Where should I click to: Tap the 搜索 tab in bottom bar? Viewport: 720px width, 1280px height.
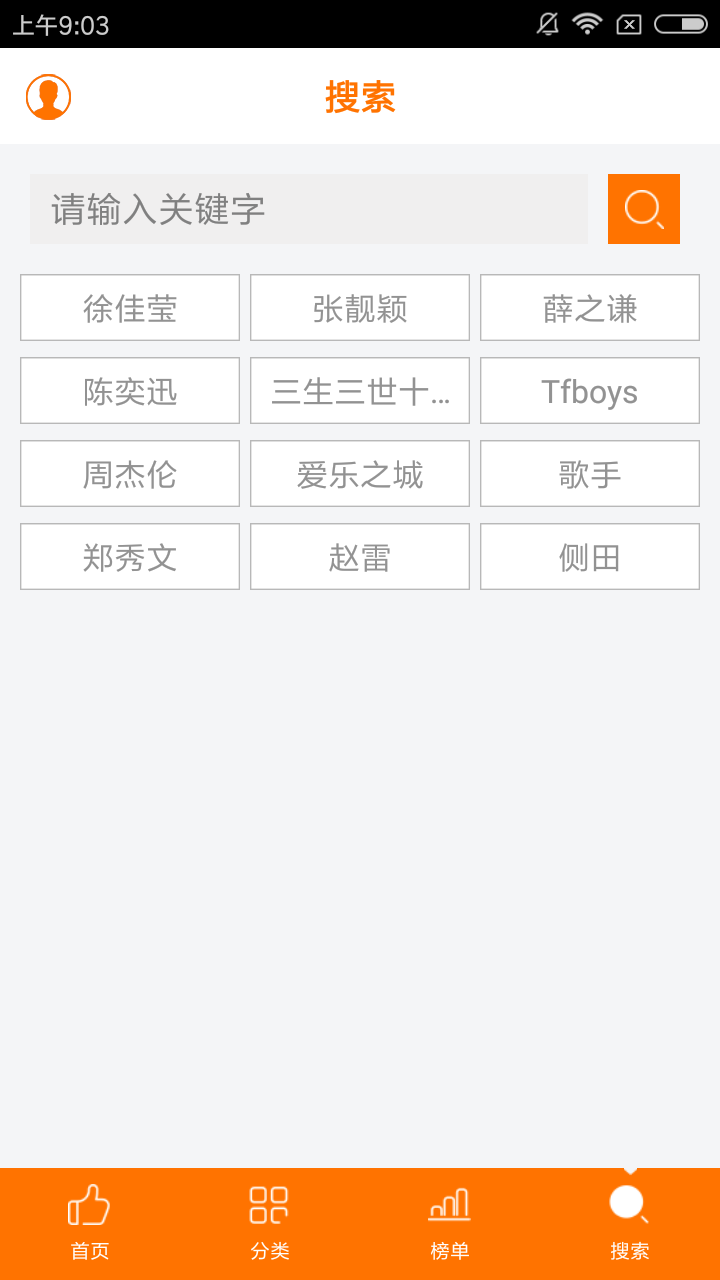[630, 1224]
